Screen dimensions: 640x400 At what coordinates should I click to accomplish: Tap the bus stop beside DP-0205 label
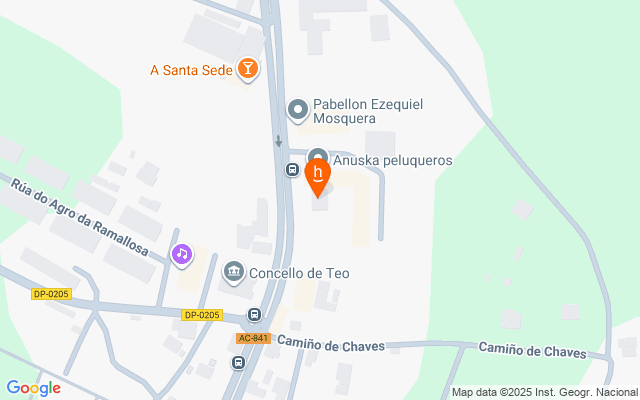coord(255,315)
